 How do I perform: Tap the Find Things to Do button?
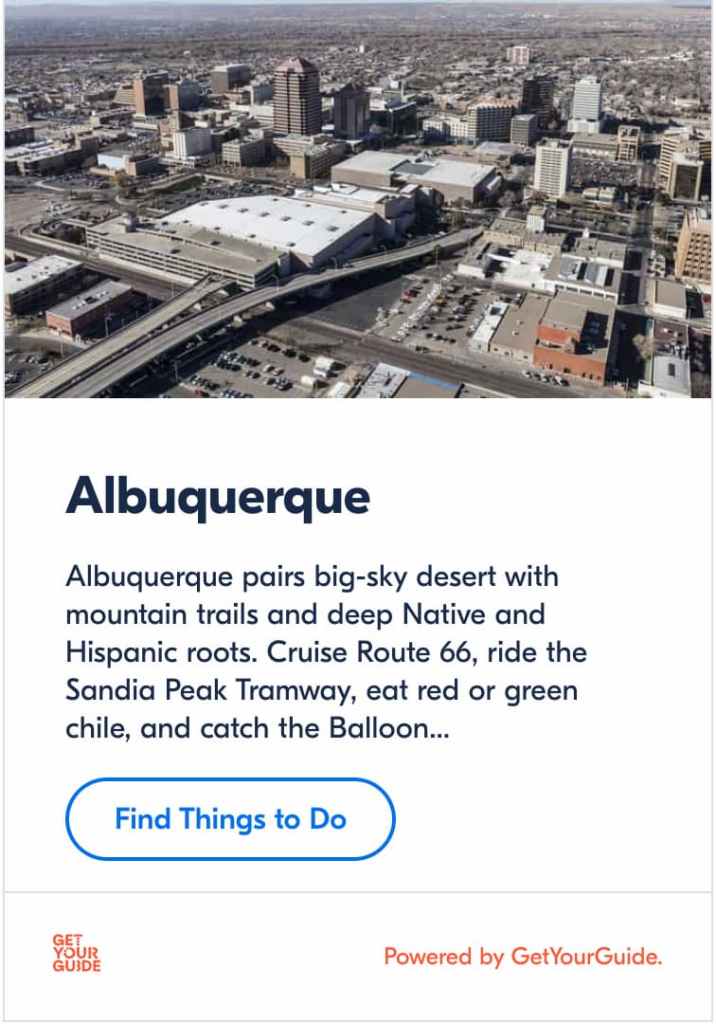coord(230,820)
